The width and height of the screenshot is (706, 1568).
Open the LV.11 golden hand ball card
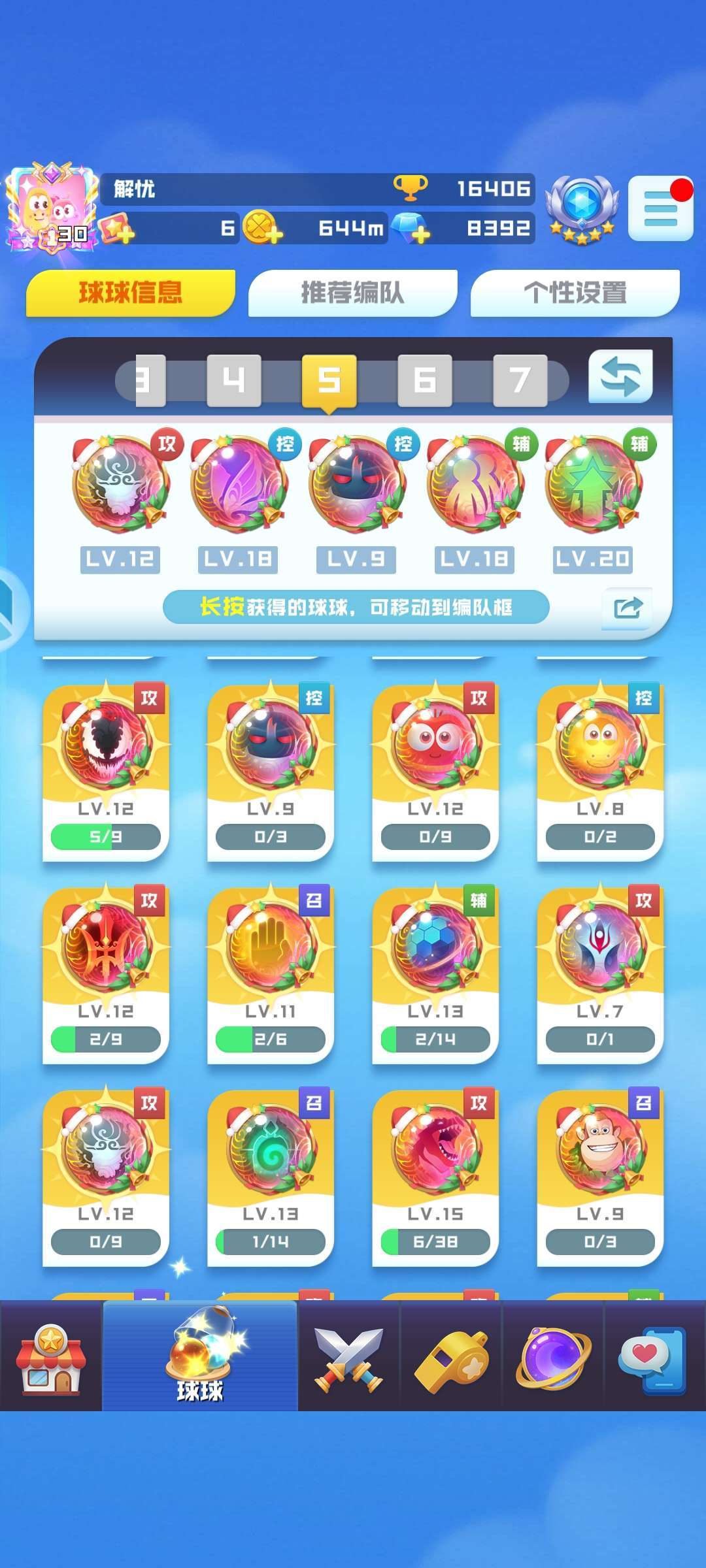point(270,973)
